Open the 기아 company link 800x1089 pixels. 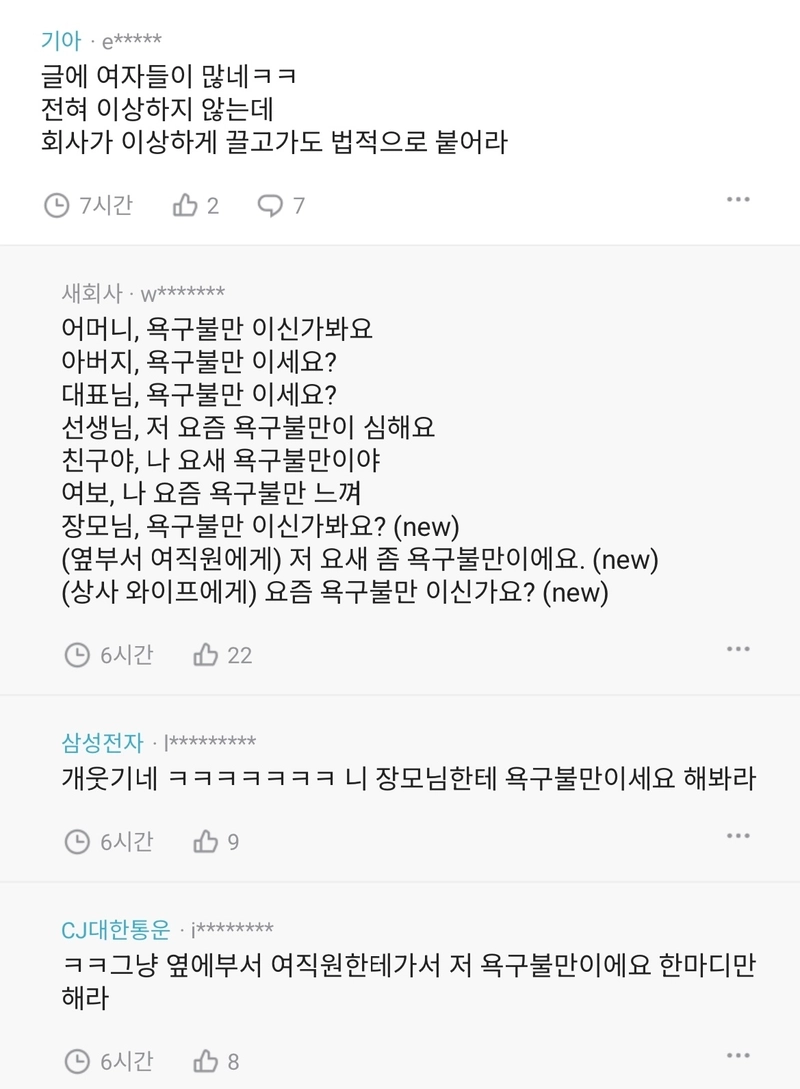click(60, 41)
